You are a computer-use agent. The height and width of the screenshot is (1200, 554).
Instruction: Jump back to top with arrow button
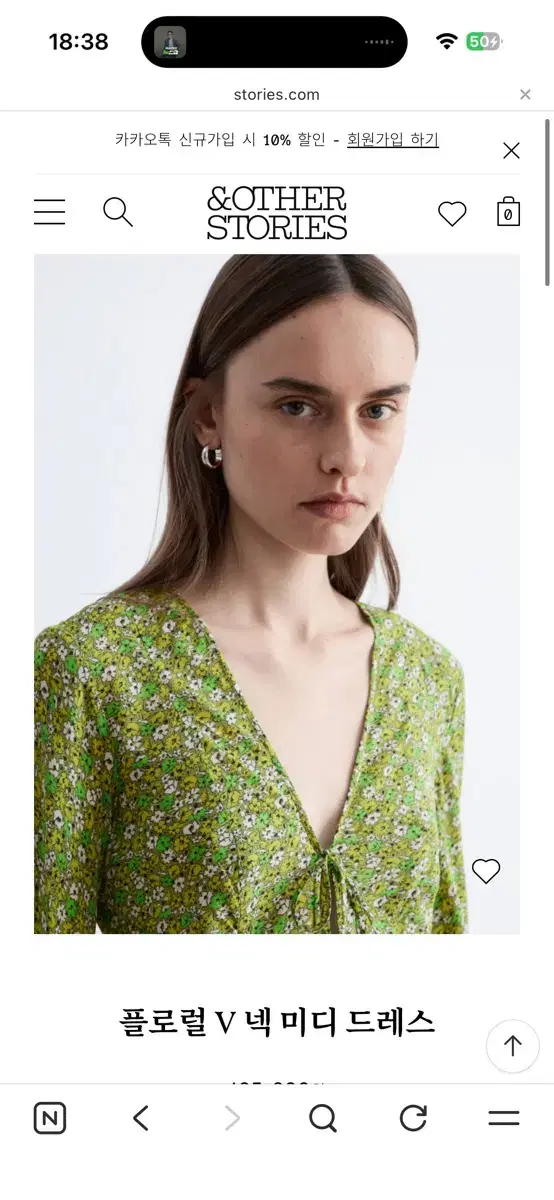513,1046
